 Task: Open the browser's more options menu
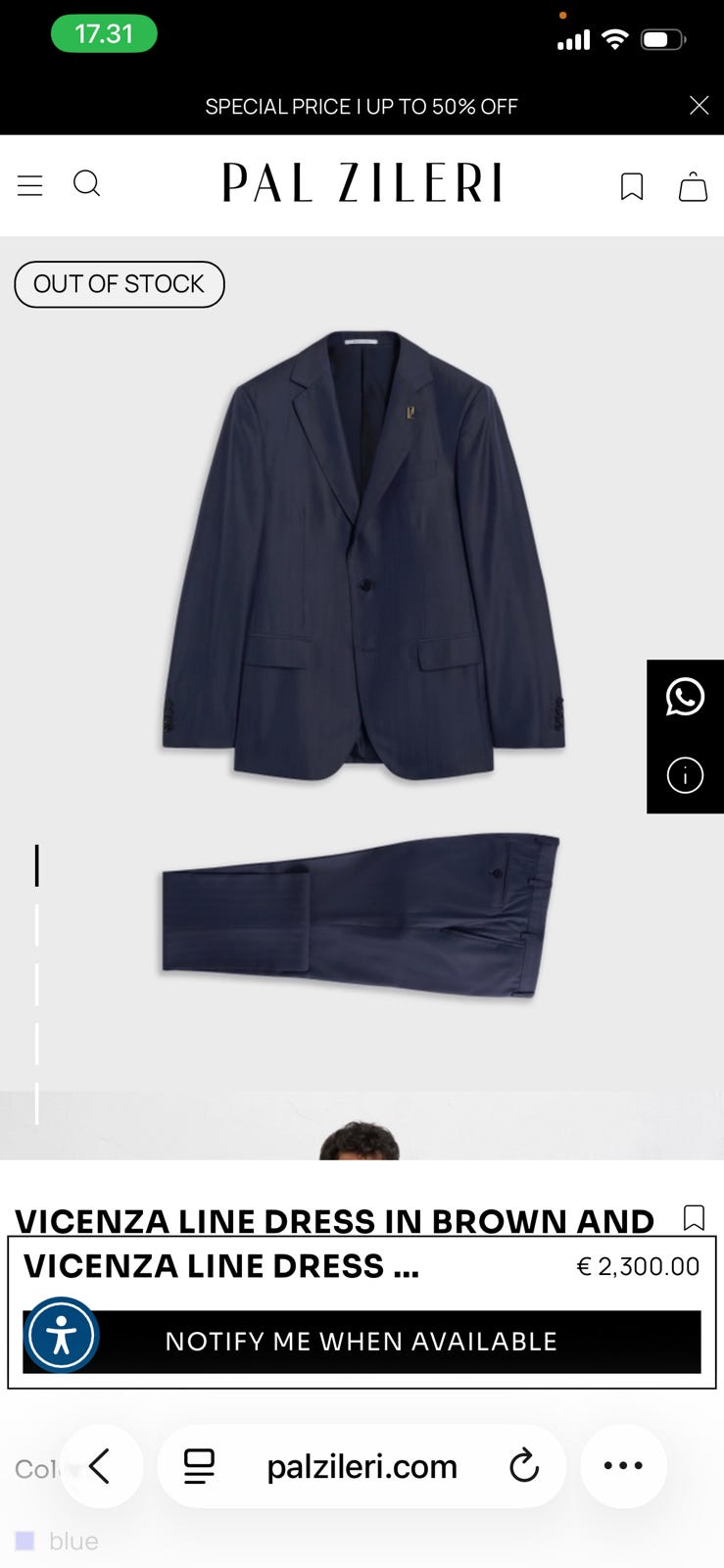pos(623,1466)
